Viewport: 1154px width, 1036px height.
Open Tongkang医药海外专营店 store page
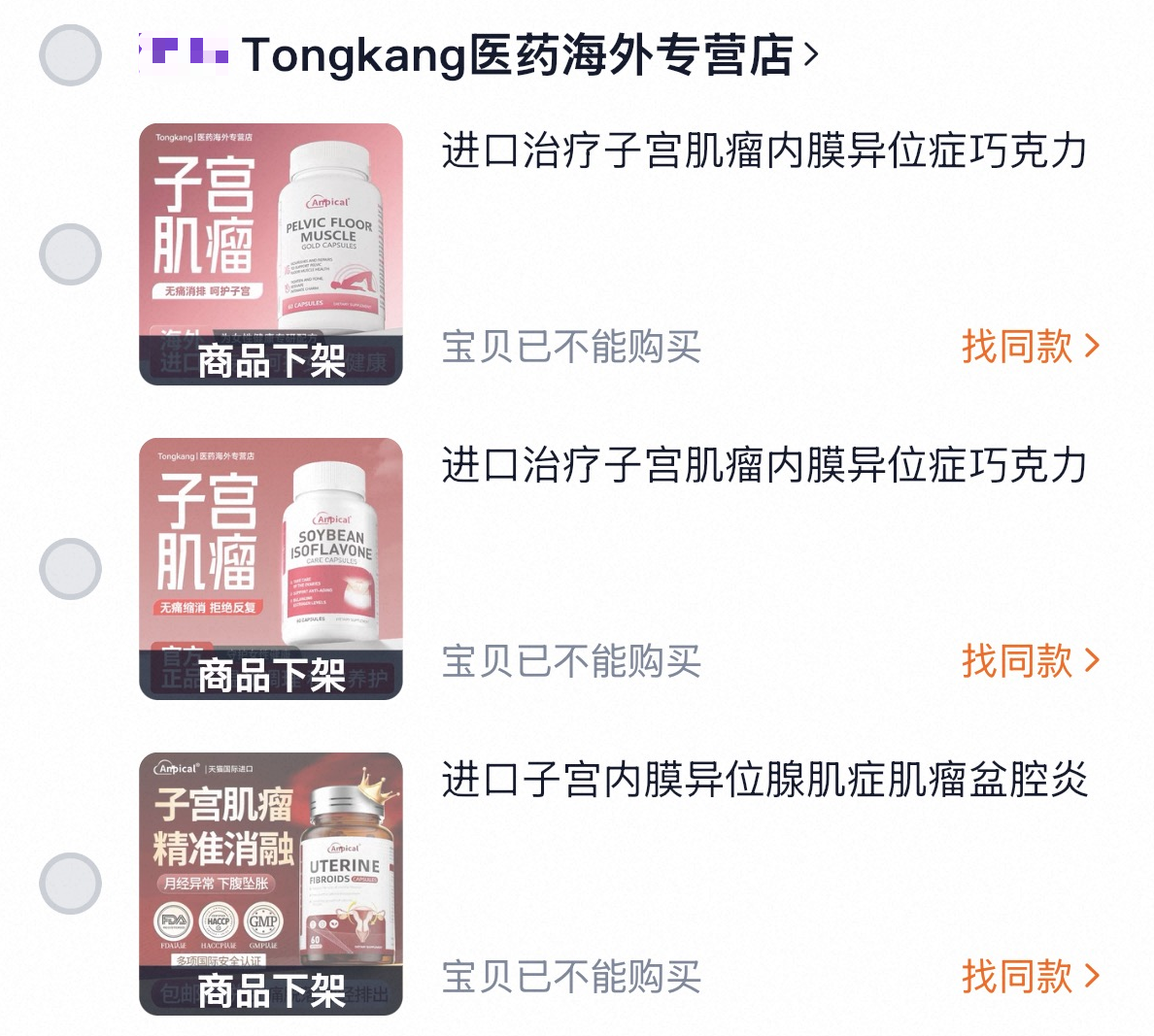pyautogui.click(x=525, y=55)
